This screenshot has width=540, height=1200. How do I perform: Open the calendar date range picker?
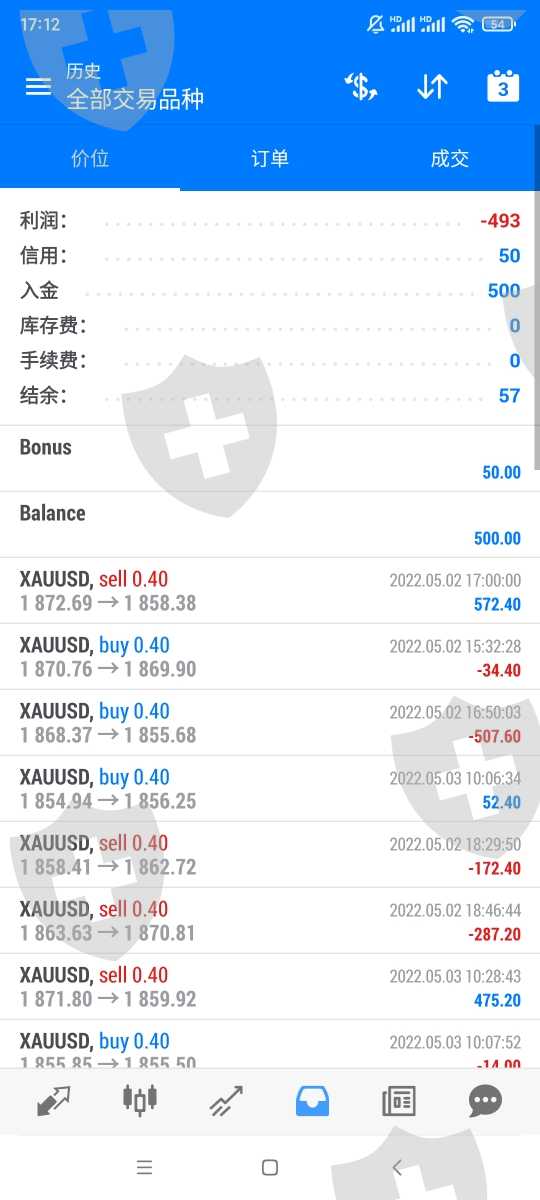[503, 87]
